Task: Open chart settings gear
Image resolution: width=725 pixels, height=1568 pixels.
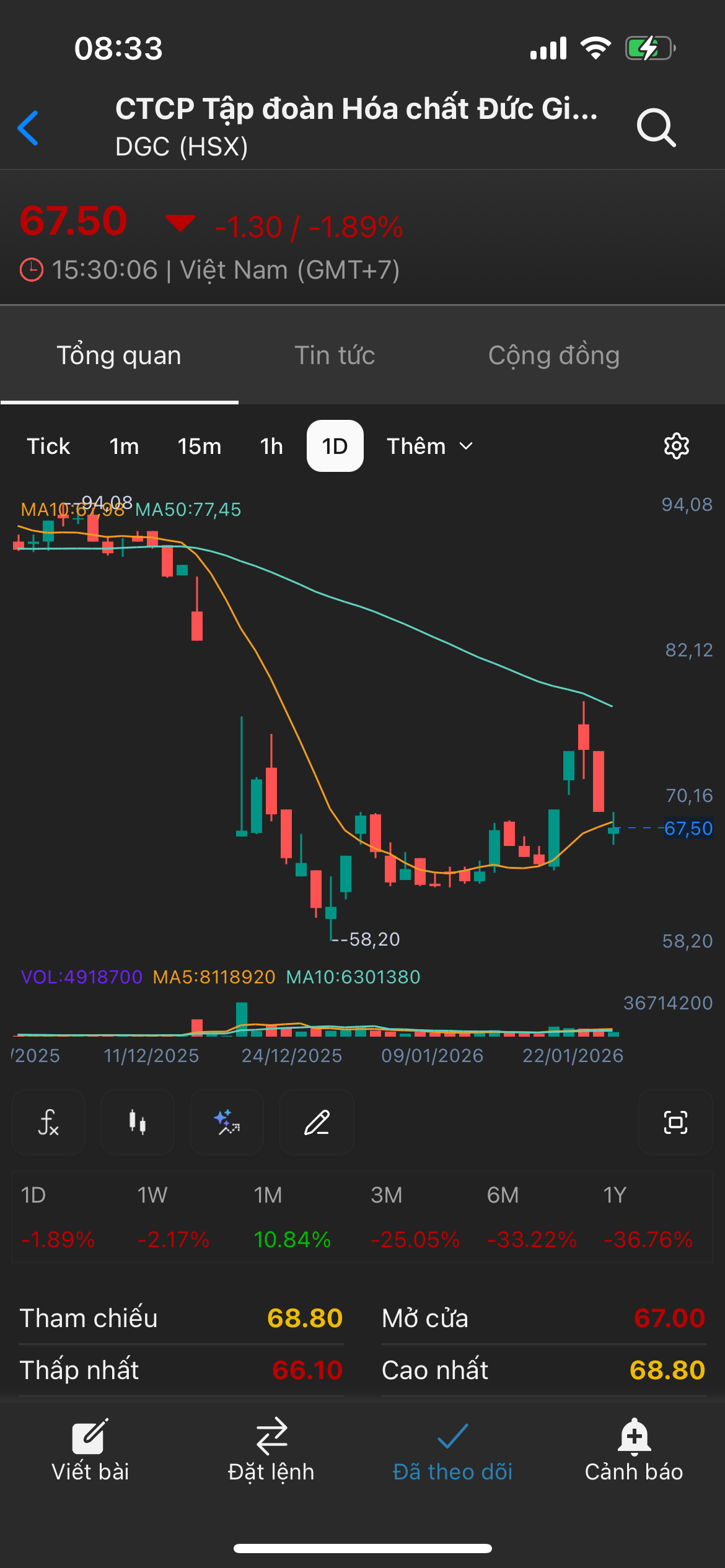Action: click(x=676, y=446)
